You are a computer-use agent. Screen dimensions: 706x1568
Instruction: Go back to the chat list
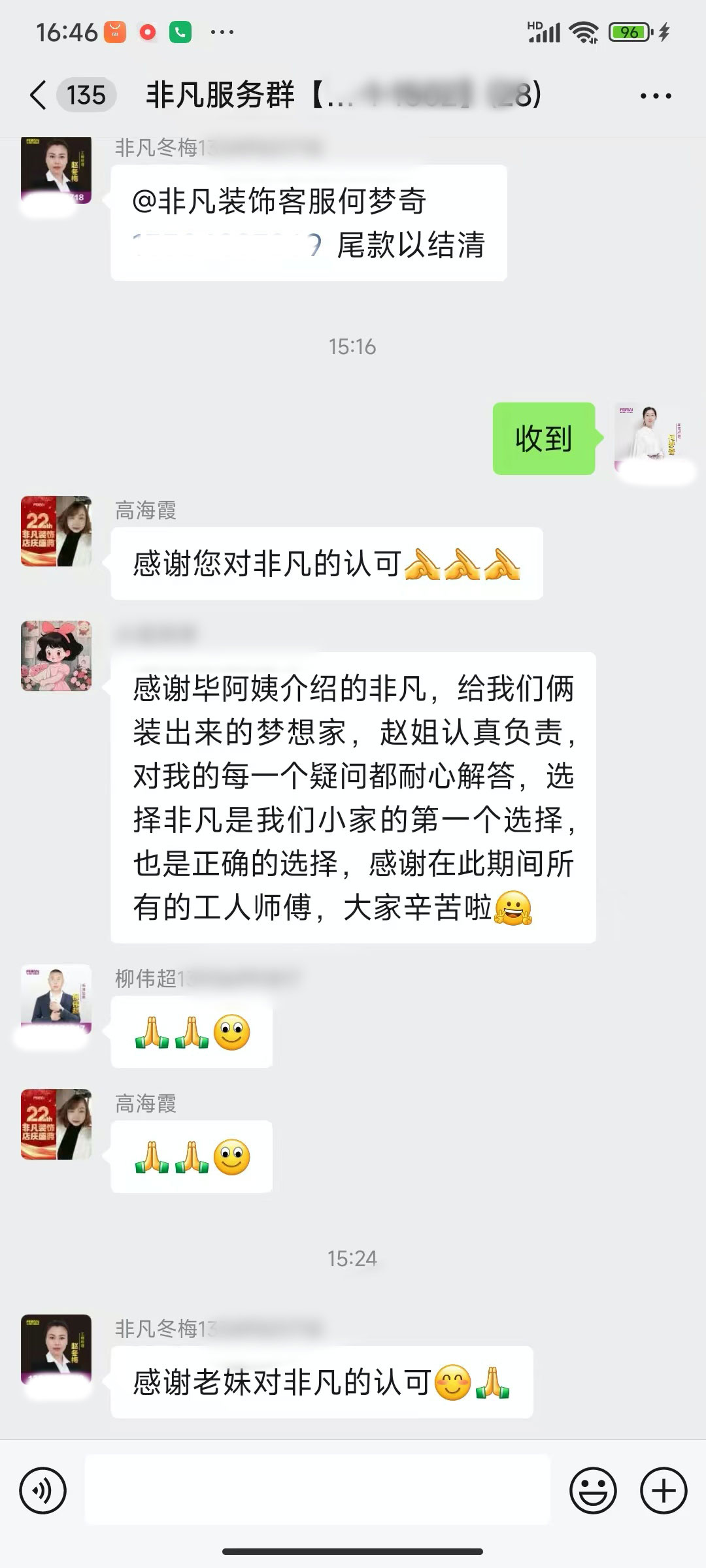[39, 95]
